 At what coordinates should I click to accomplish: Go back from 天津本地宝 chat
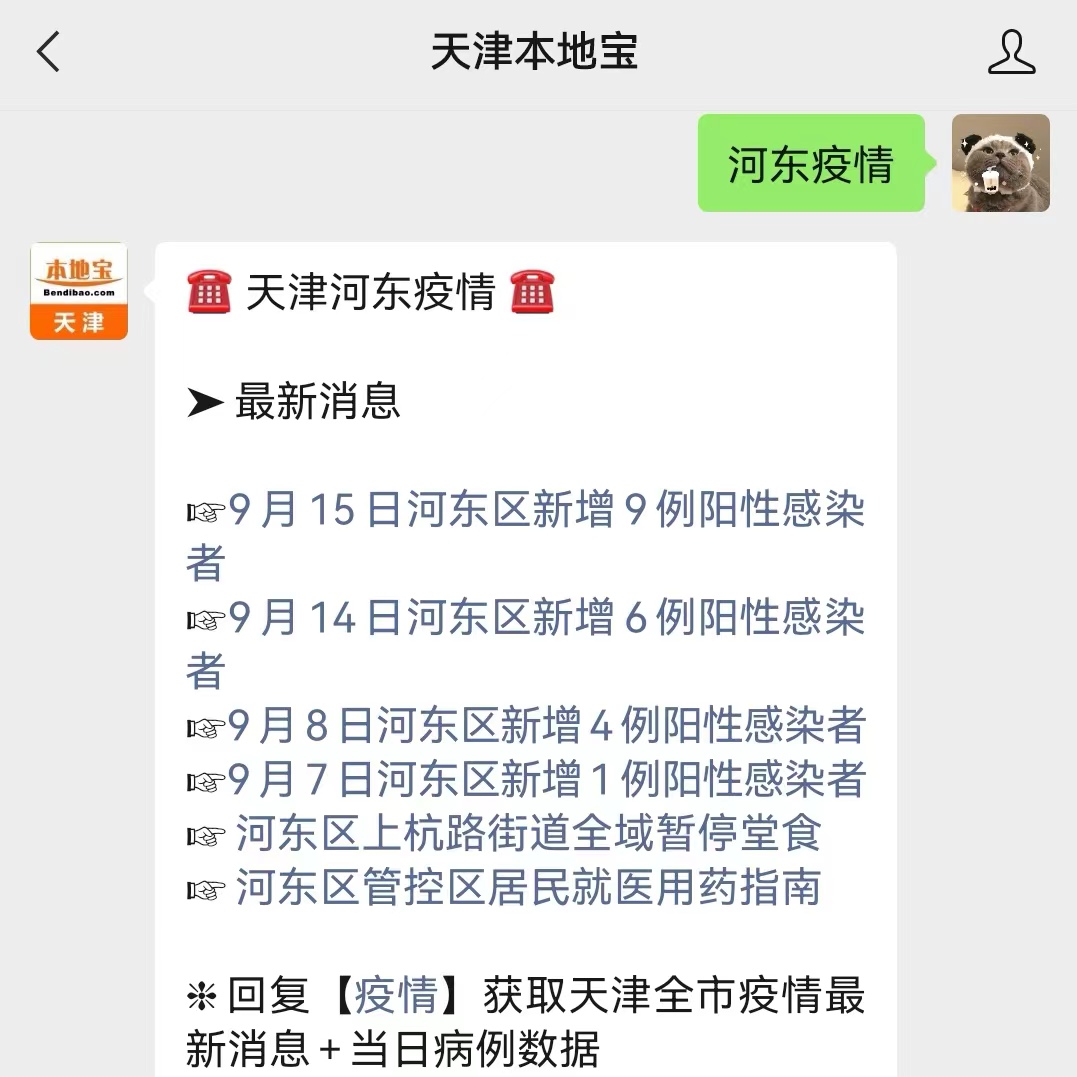click(x=48, y=52)
